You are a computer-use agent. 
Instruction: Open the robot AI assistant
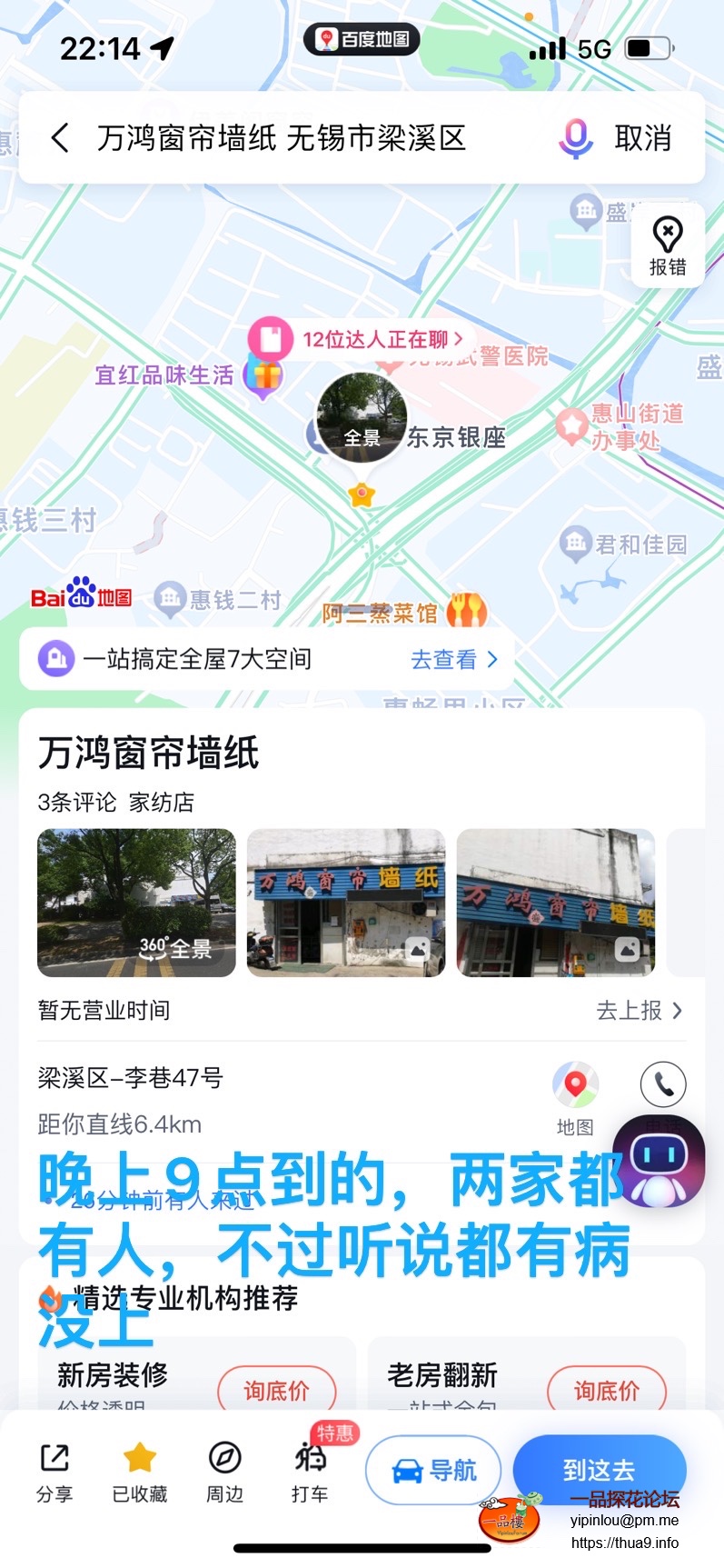[659, 1161]
